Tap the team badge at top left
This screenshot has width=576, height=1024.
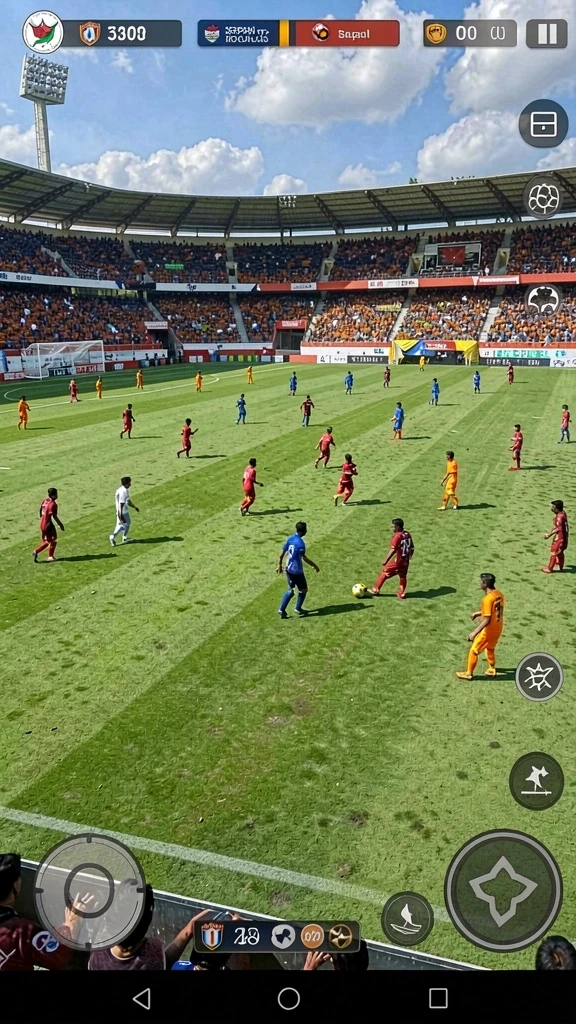click(x=43, y=31)
